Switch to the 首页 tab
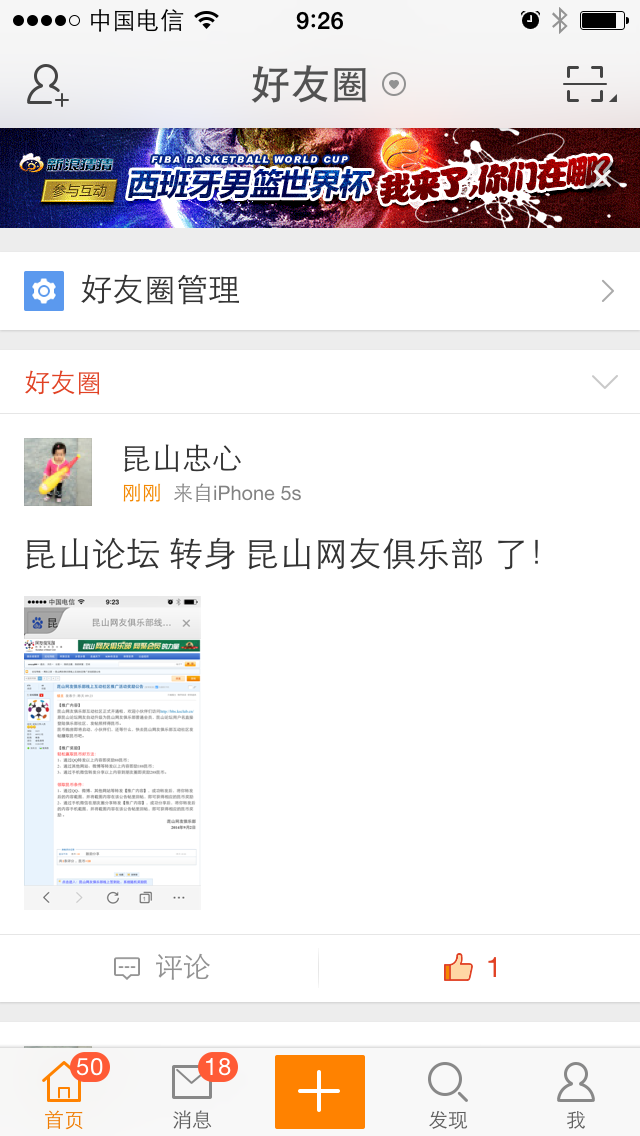 [x=64, y=1092]
